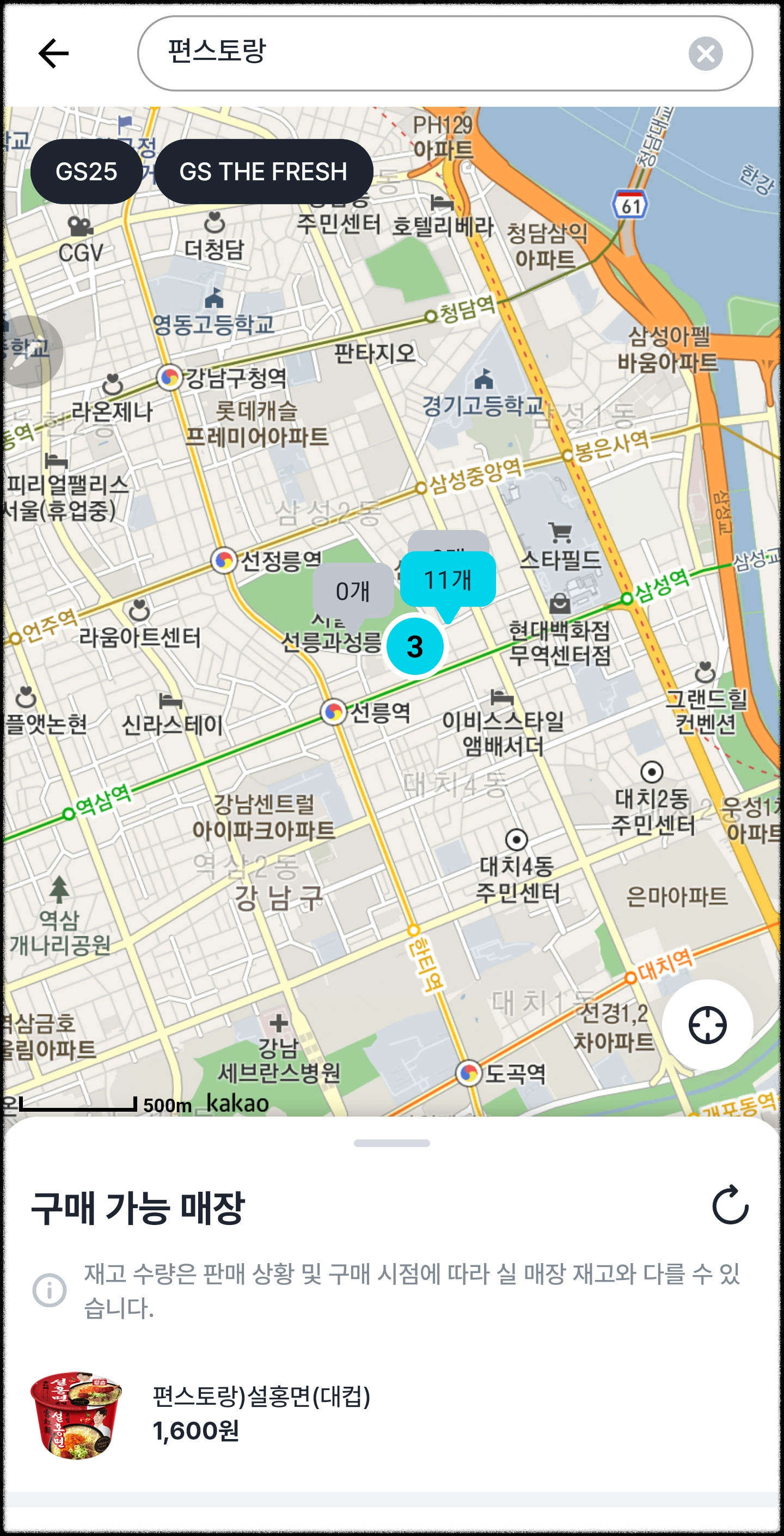This screenshot has width=784, height=1536.
Task: Tap the CGV cinema icon on the map
Action: pyautogui.click(x=82, y=225)
